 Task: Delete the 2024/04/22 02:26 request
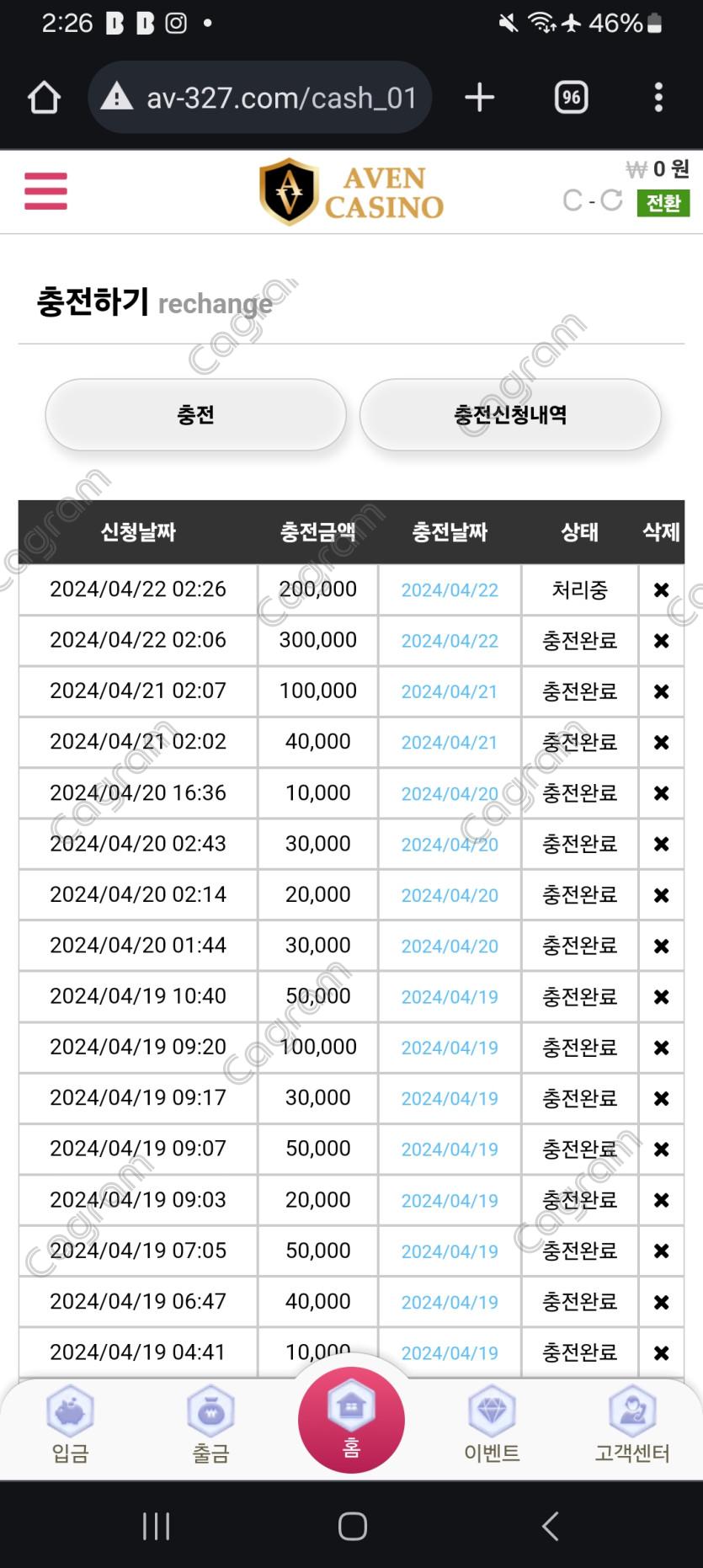(662, 590)
